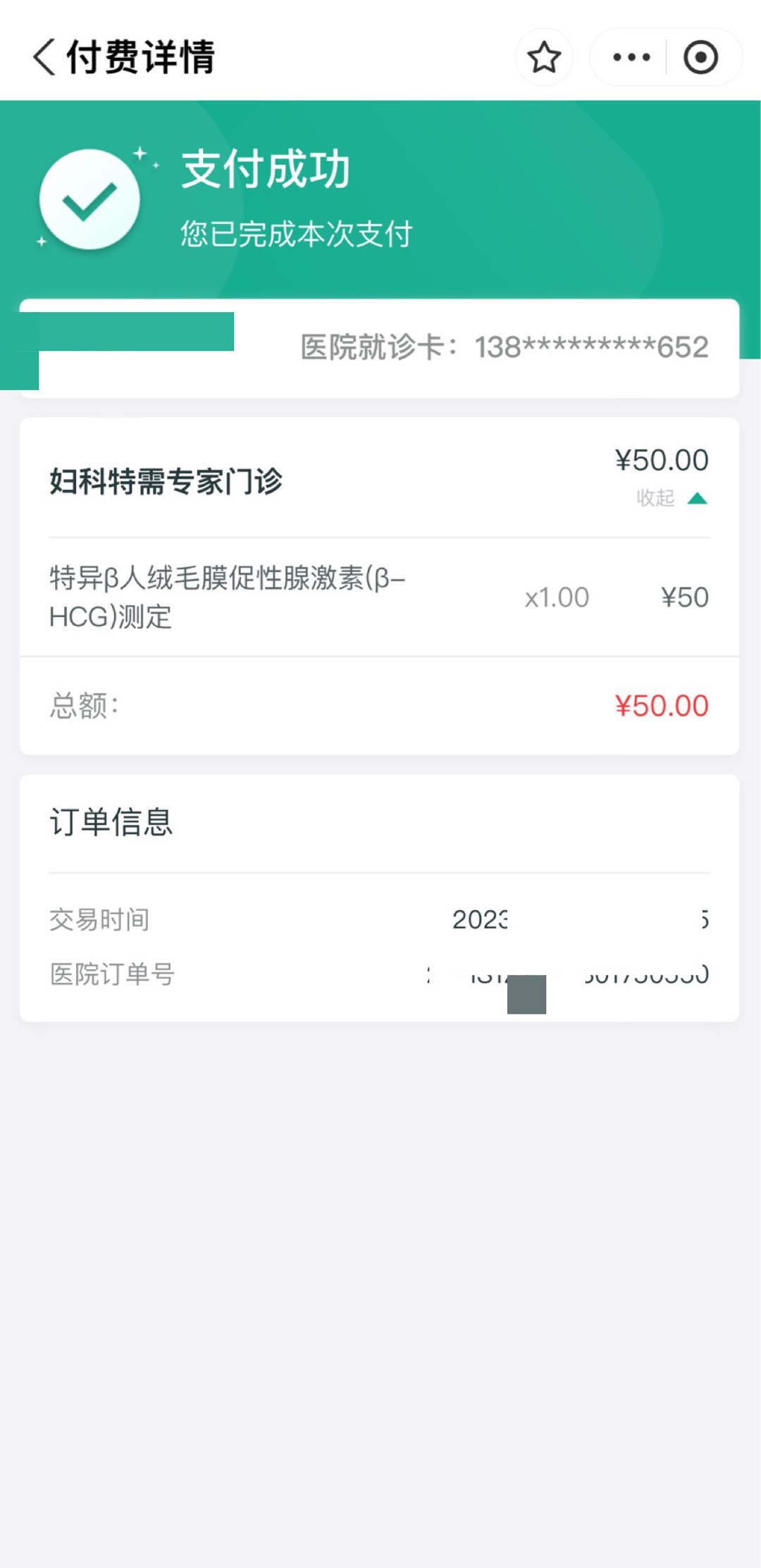
Task: Close the mini program via circle button
Action: pos(701,57)
